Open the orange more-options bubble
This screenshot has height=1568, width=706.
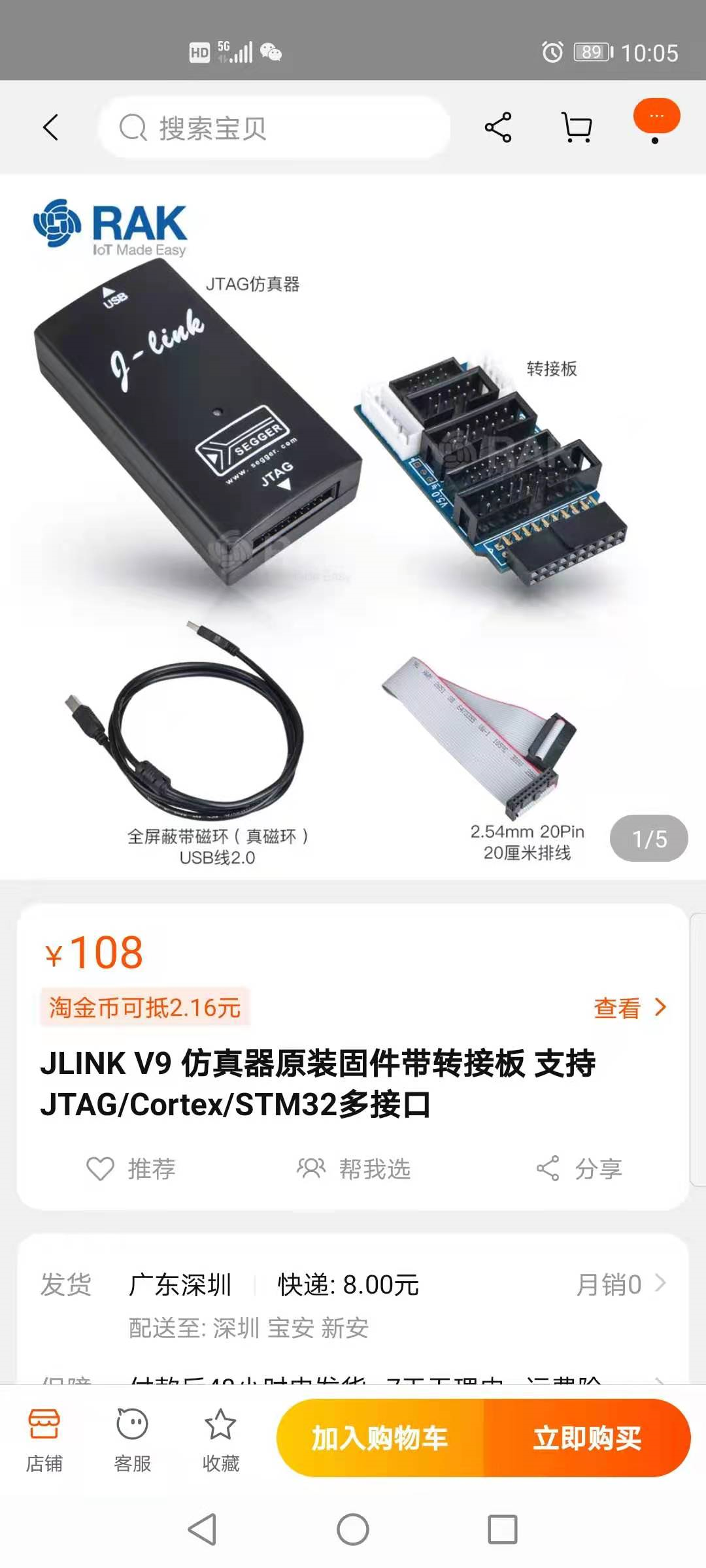pyautogui.click(x=656, y=118)
